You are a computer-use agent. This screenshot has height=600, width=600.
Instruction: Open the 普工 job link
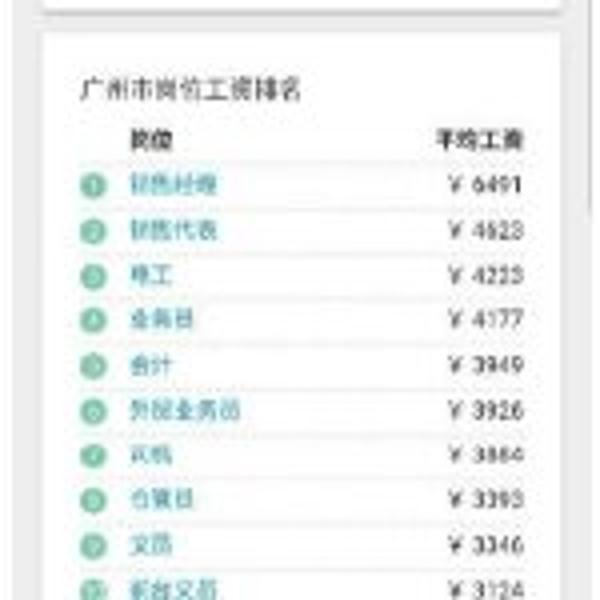coord(151,275)
